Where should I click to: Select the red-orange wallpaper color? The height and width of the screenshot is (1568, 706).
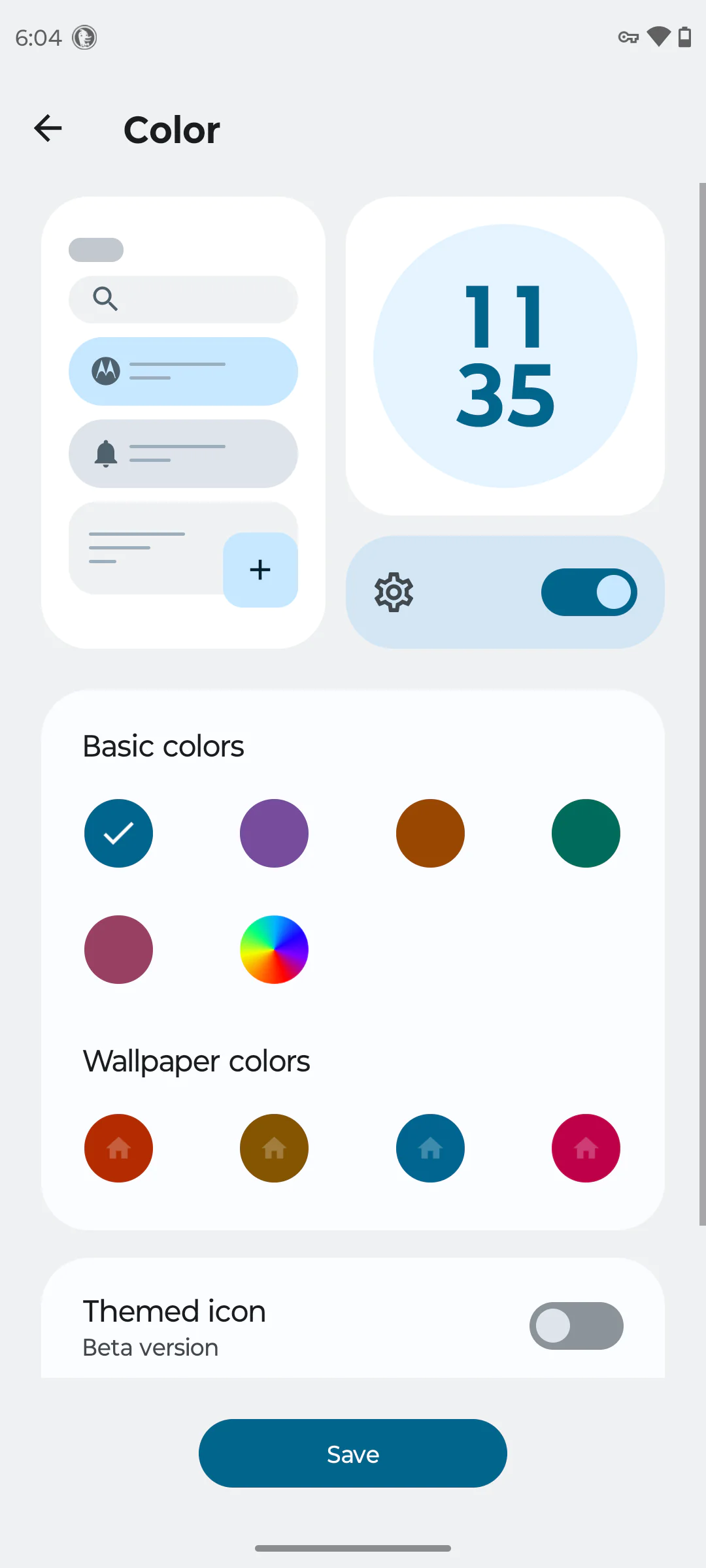(x=118, y=1148)
